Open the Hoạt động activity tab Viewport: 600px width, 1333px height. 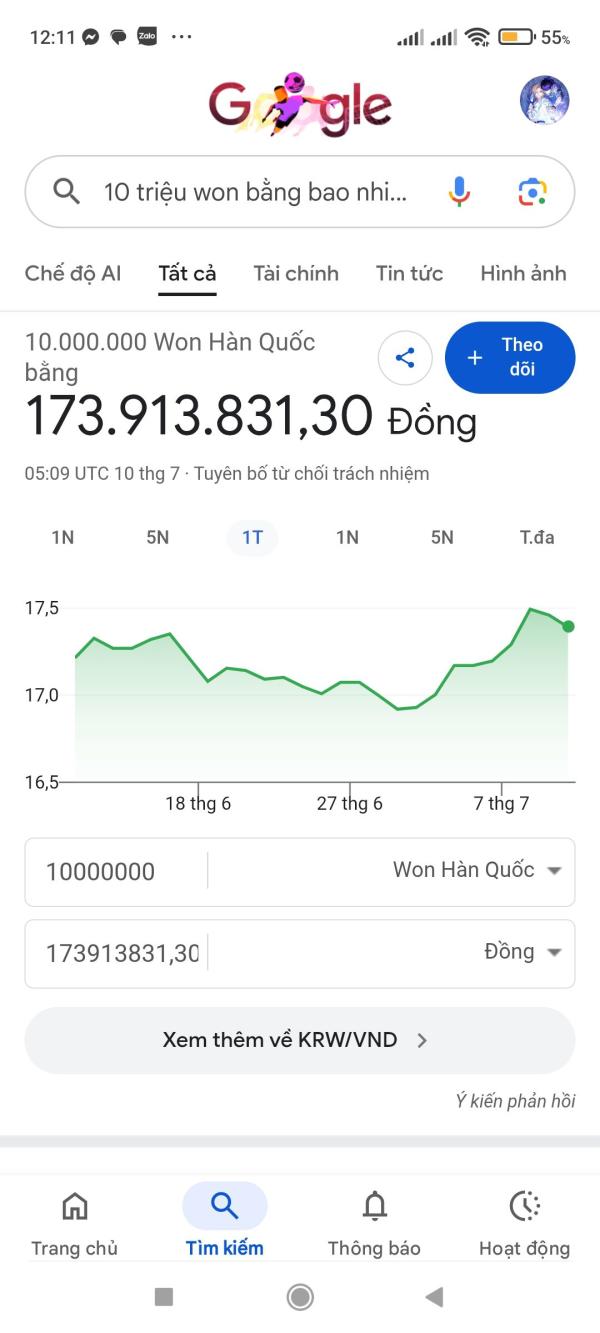[525, 1222]
